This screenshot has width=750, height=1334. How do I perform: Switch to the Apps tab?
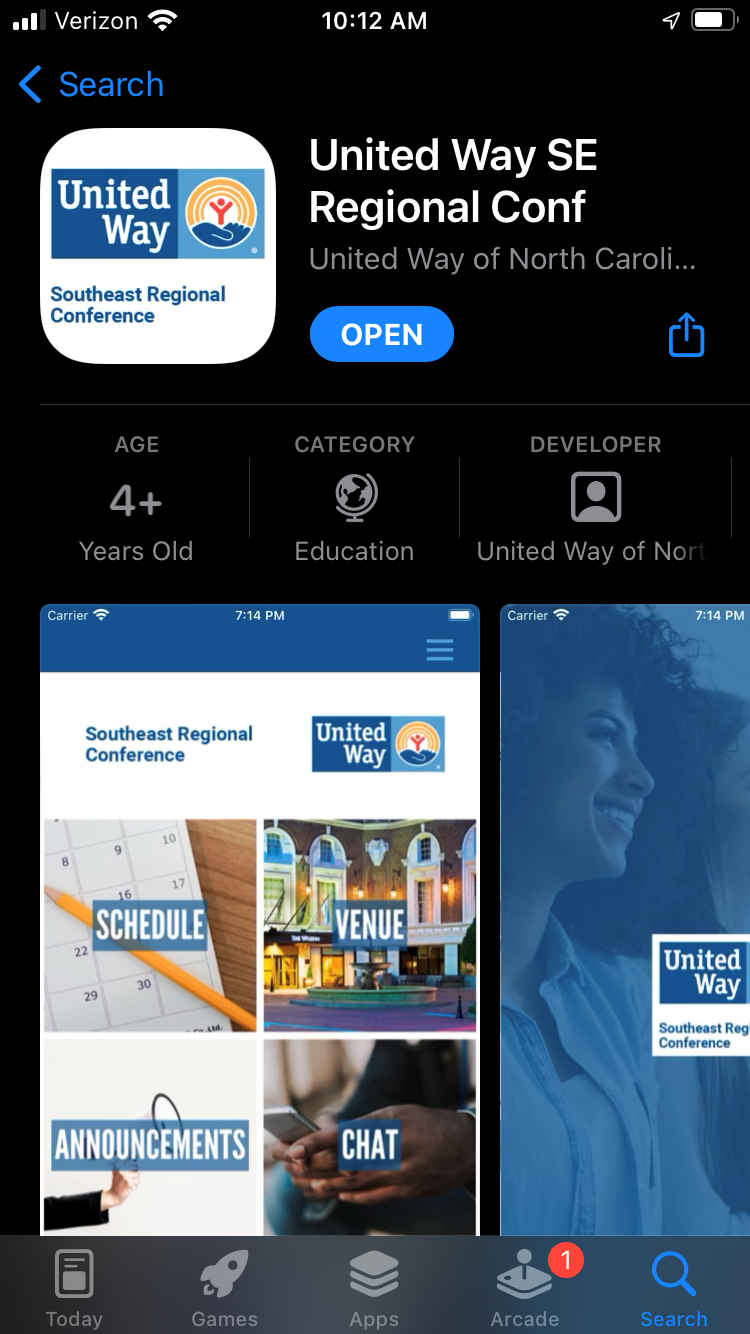point(374,1290)
